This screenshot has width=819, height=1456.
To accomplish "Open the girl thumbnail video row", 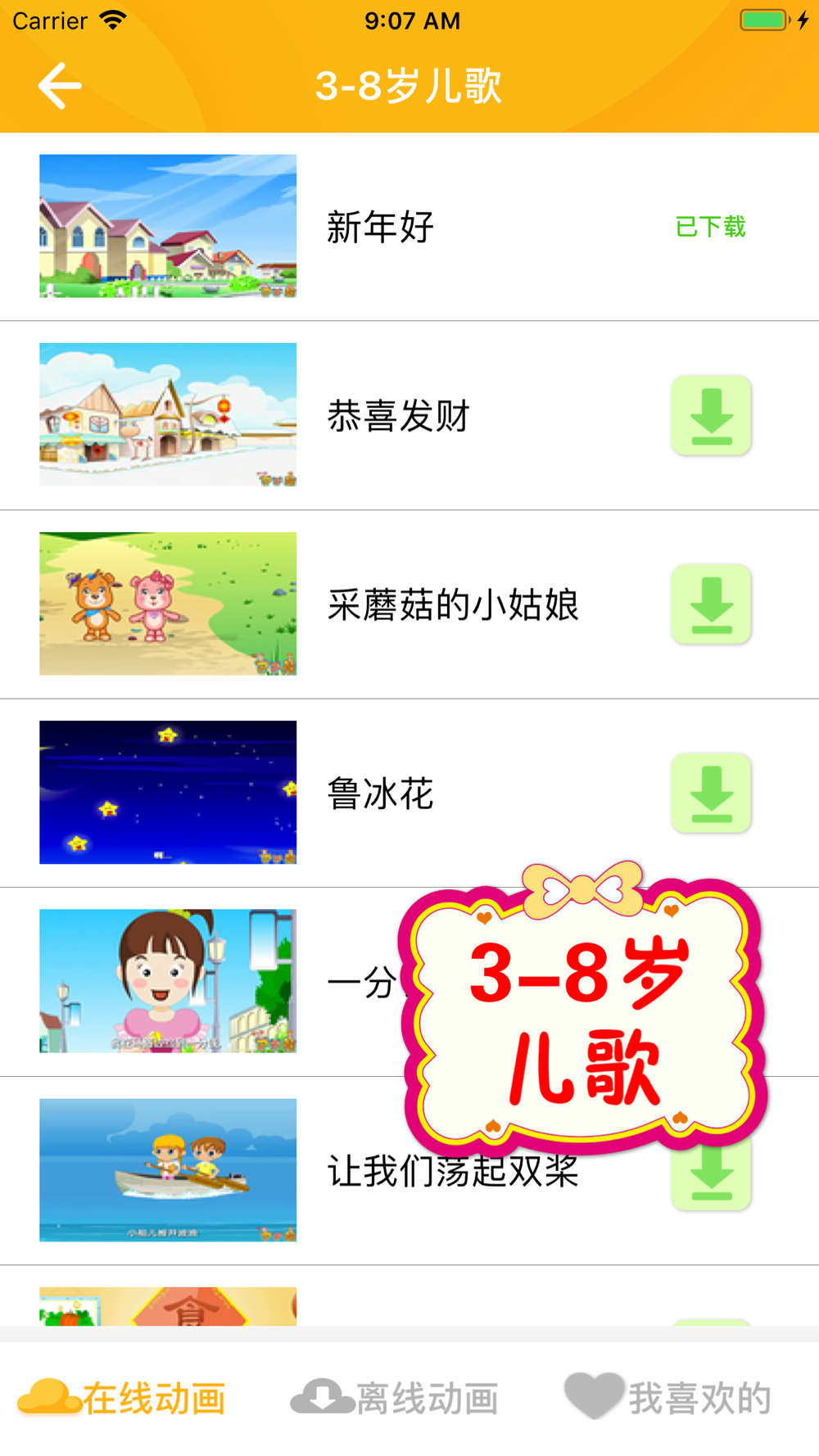I will [168, 981].
